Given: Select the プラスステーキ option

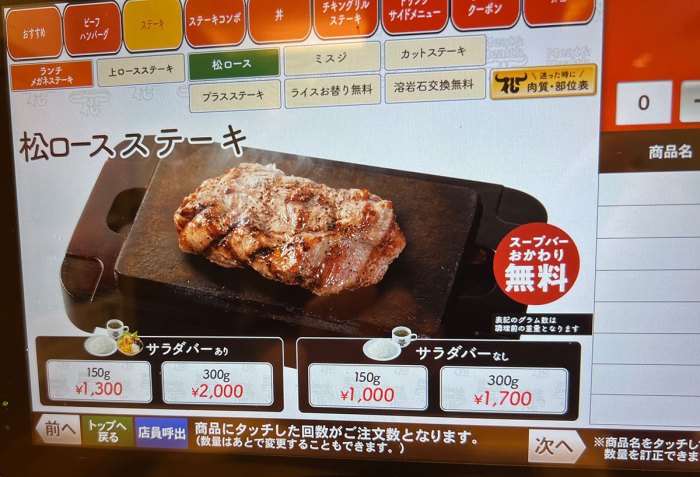Looking at the screenshot, I should [x=233, y=96].
